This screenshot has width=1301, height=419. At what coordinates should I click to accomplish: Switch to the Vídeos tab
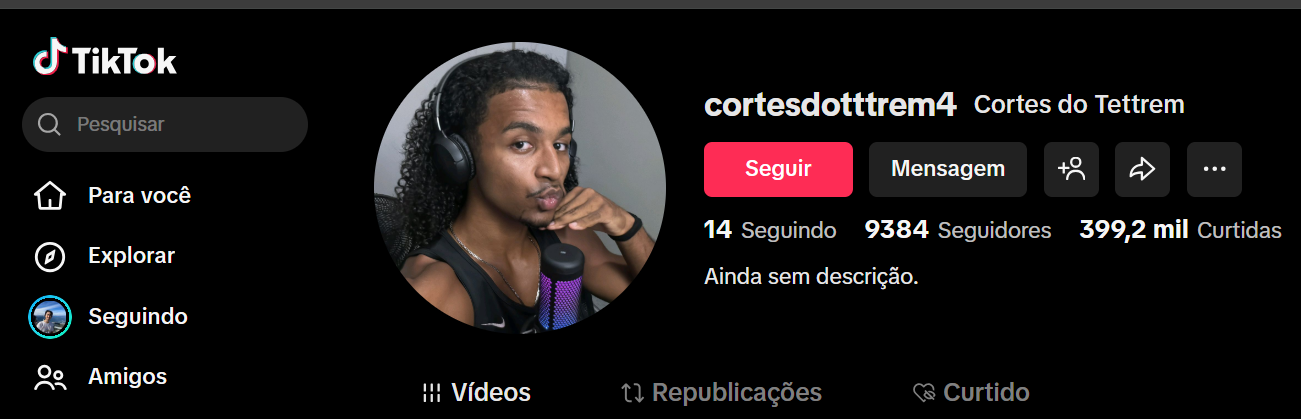[x=477, y=393]
